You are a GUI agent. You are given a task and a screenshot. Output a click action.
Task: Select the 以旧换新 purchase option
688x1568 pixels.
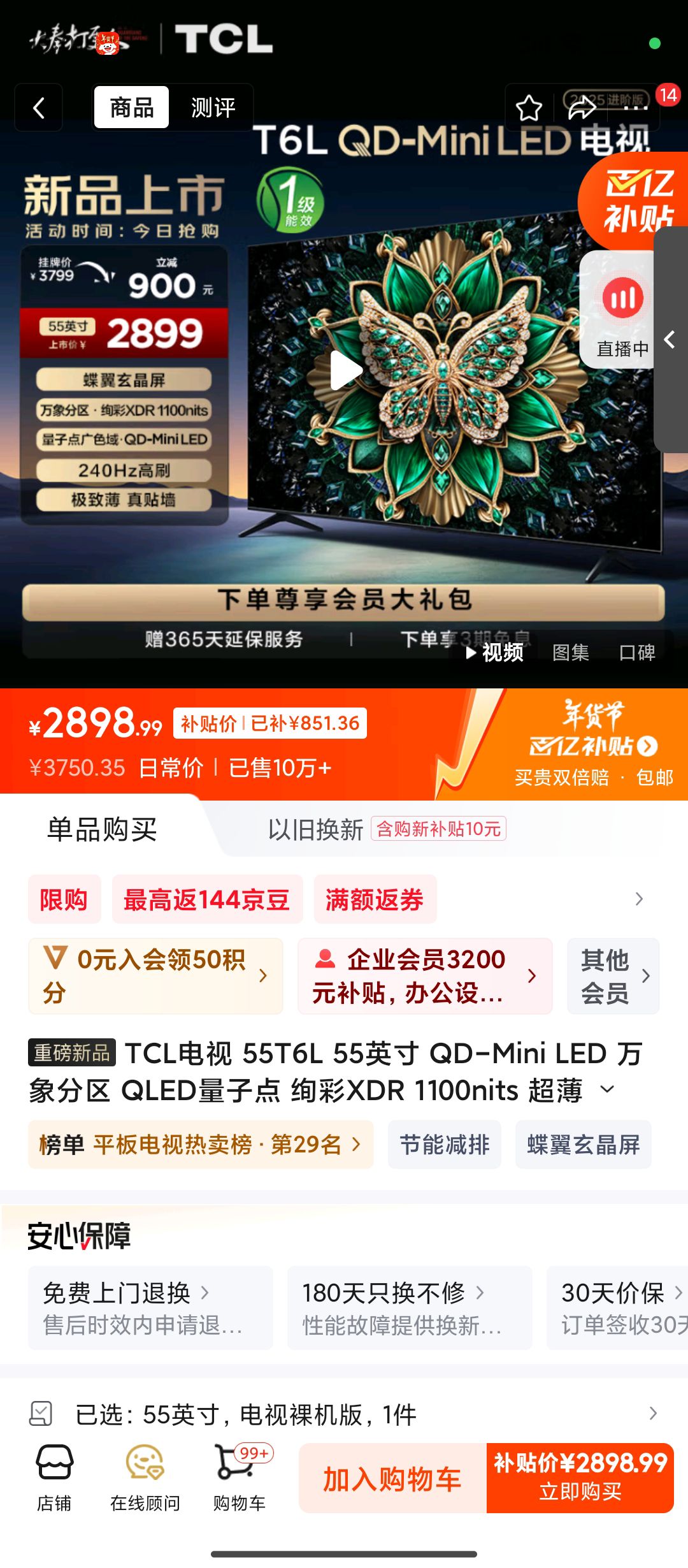coord(315,829)
